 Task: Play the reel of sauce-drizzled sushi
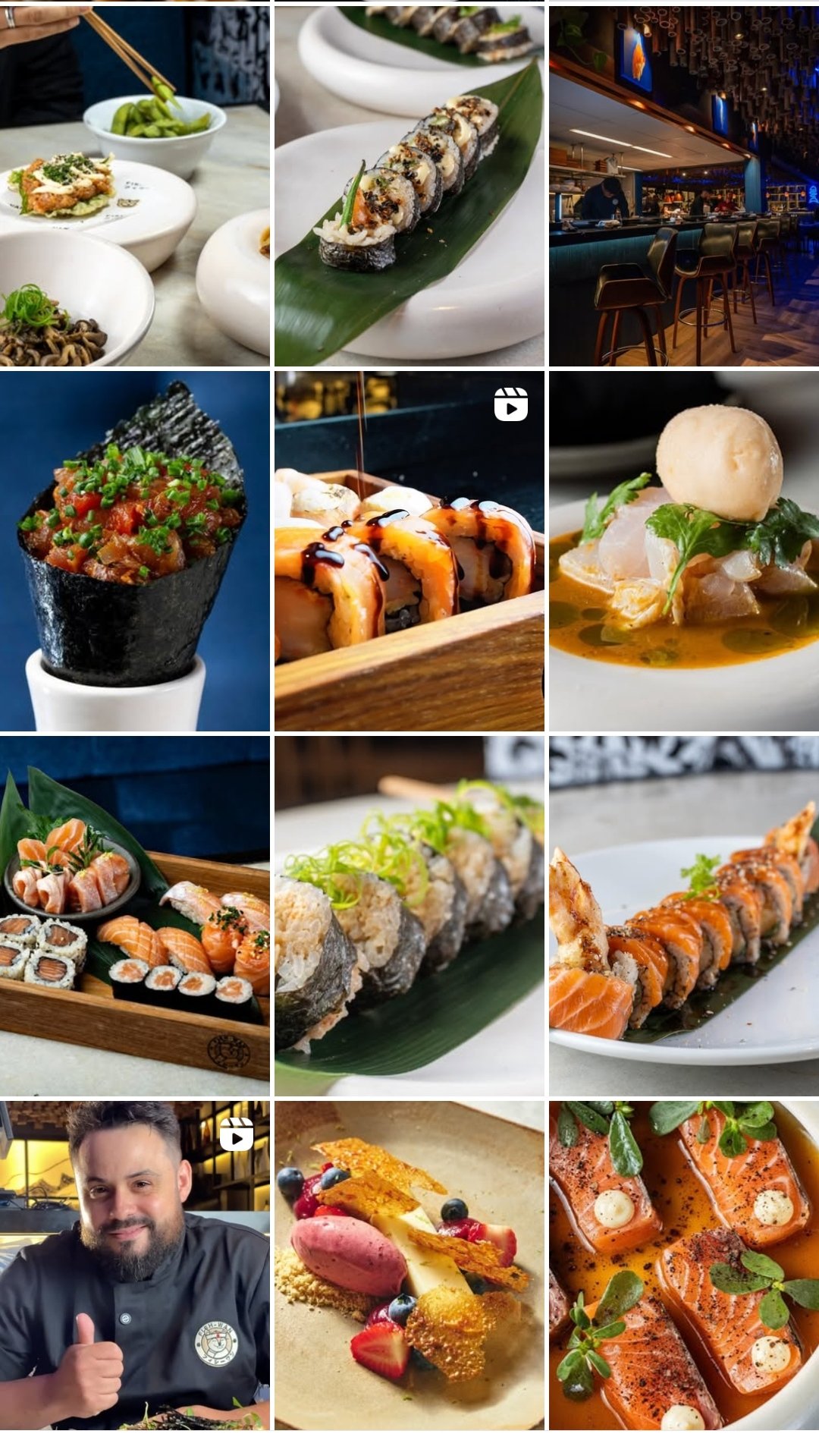[409, 551]
